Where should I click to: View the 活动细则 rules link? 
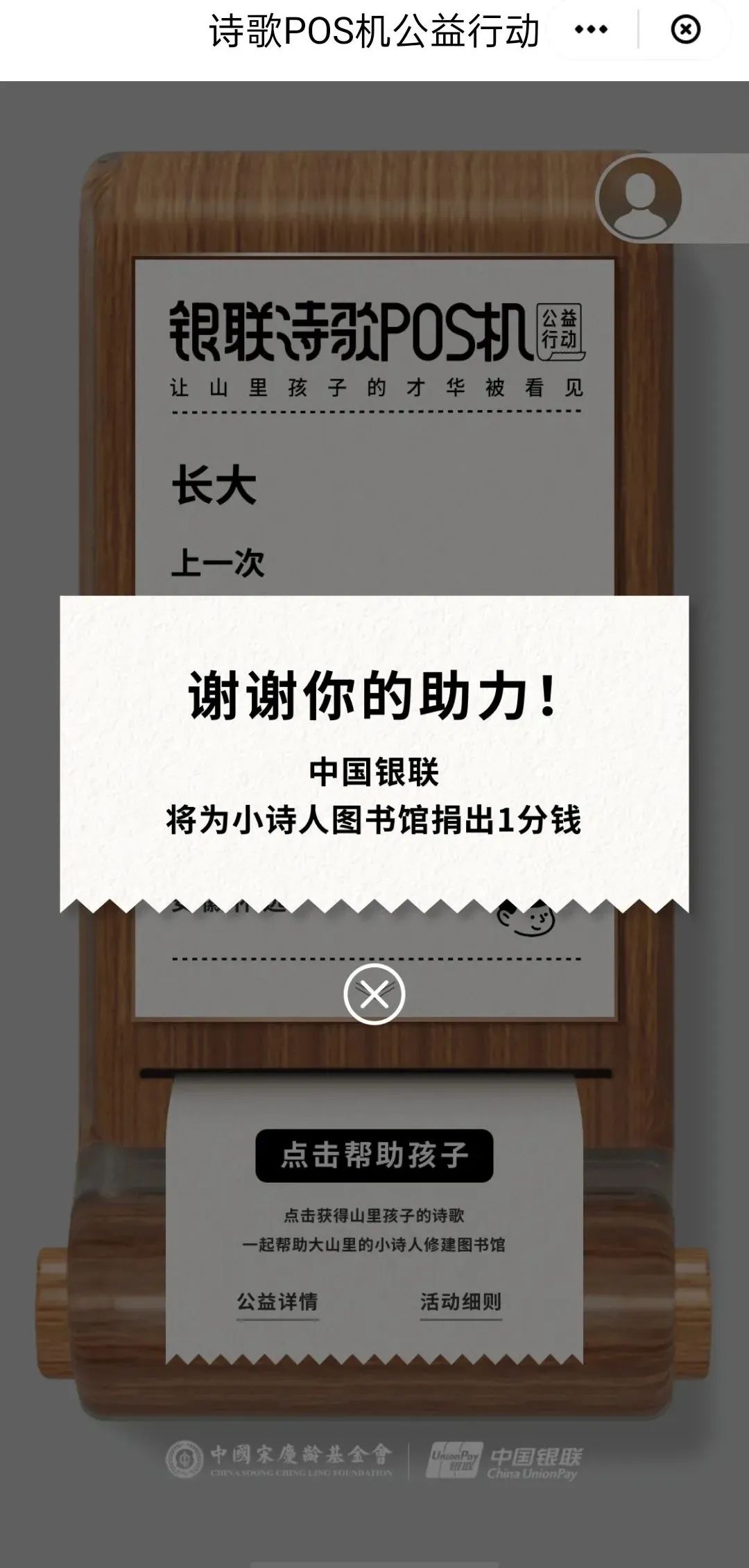coord(460,1302)
